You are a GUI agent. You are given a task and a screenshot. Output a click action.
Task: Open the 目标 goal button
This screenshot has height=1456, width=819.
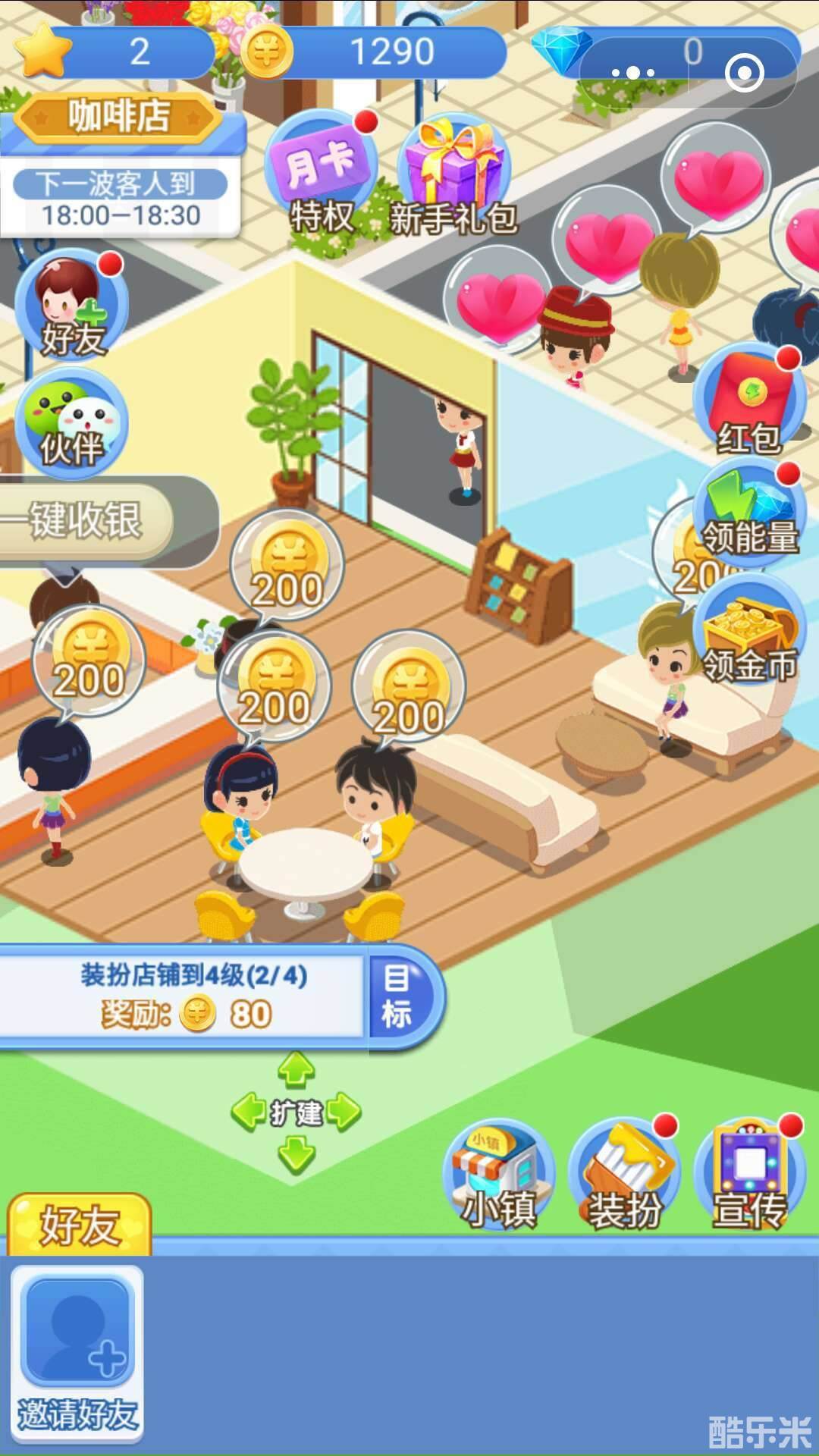(399, 997)
